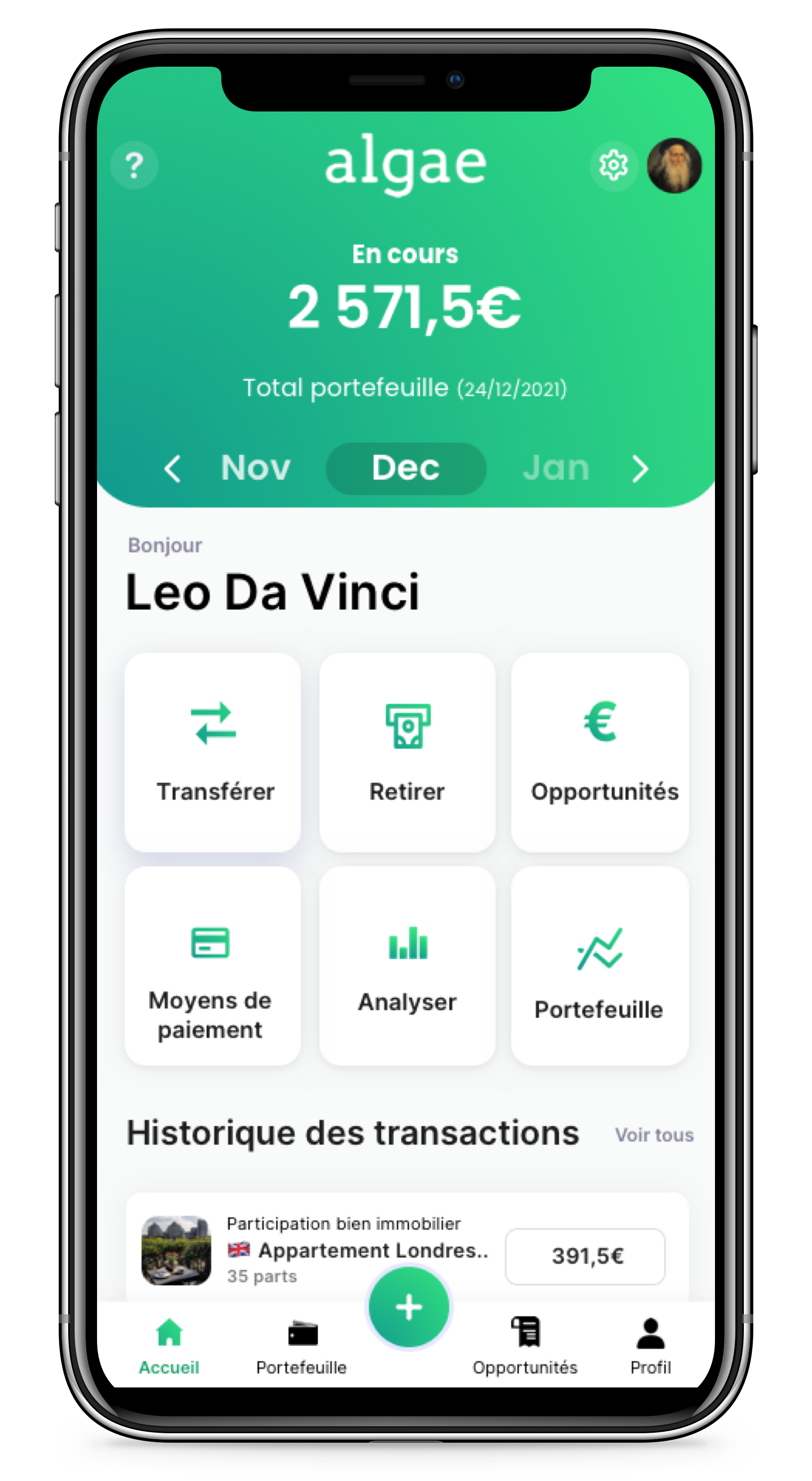
Task: Open the Transférer card
Action: [212, 751]
